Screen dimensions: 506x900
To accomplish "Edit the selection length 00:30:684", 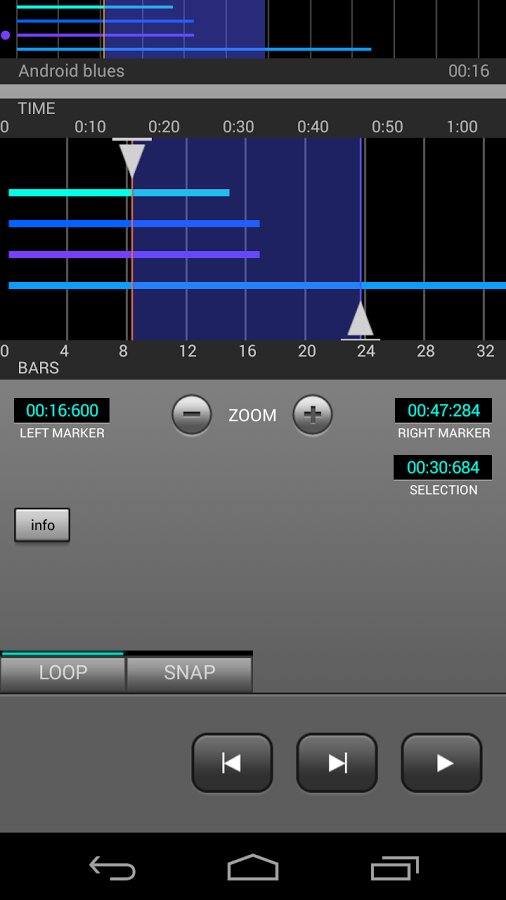I will point(443,467).
